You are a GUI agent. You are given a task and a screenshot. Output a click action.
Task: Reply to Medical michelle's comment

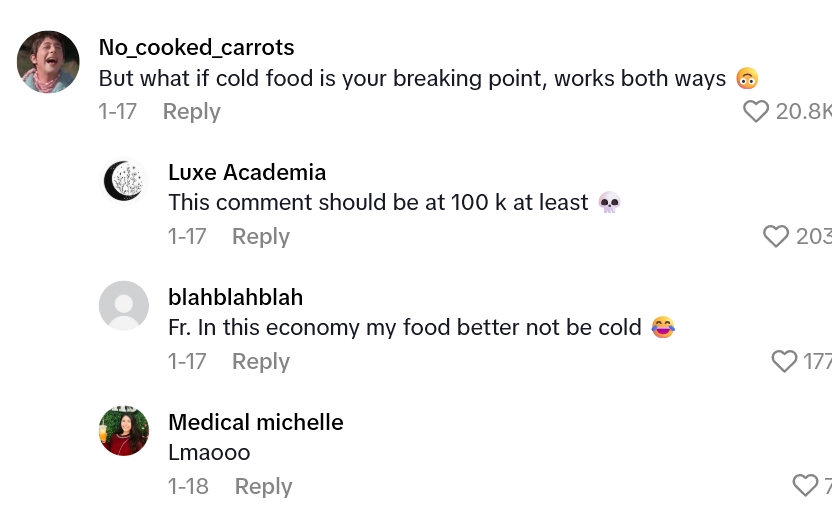(263, 486)
